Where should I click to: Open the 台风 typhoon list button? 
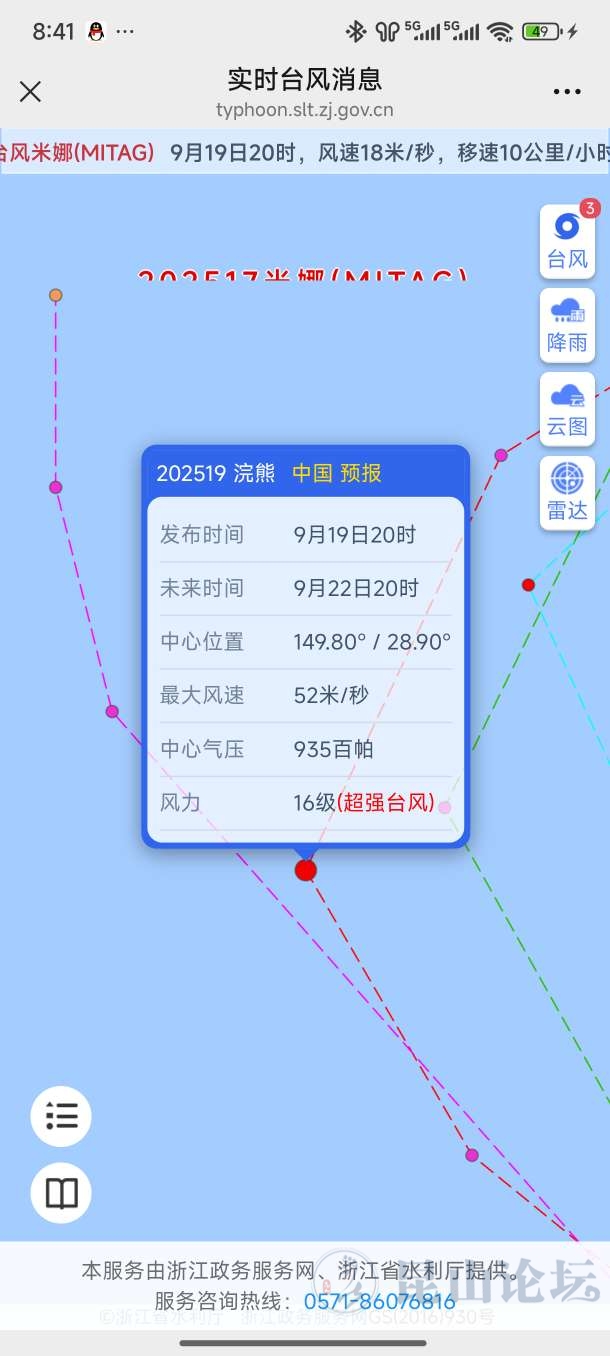click(x=567, y=241)
